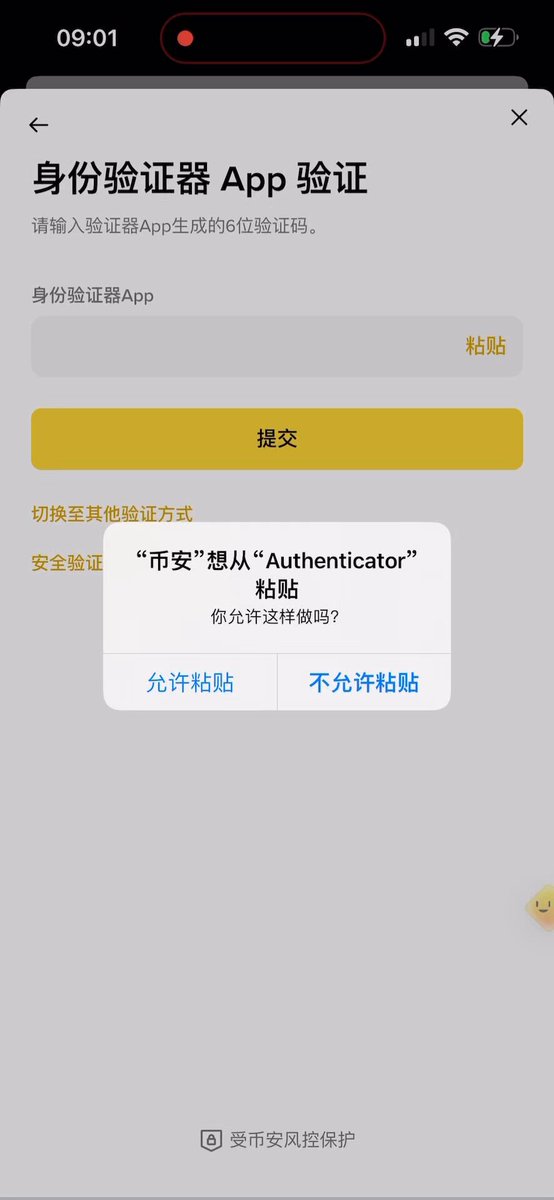Submit the code with 提交 button
This screenshot has width=554, height=1200.
[x=277, y=439]
